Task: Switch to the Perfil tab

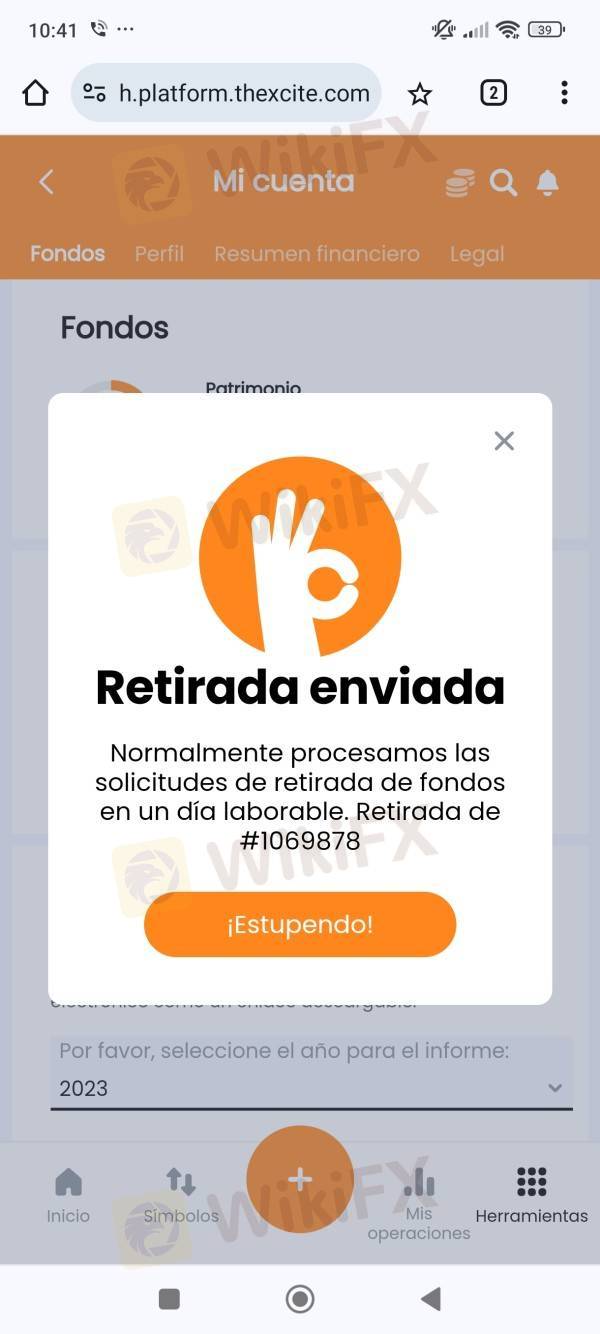Action: pos(159,254)
